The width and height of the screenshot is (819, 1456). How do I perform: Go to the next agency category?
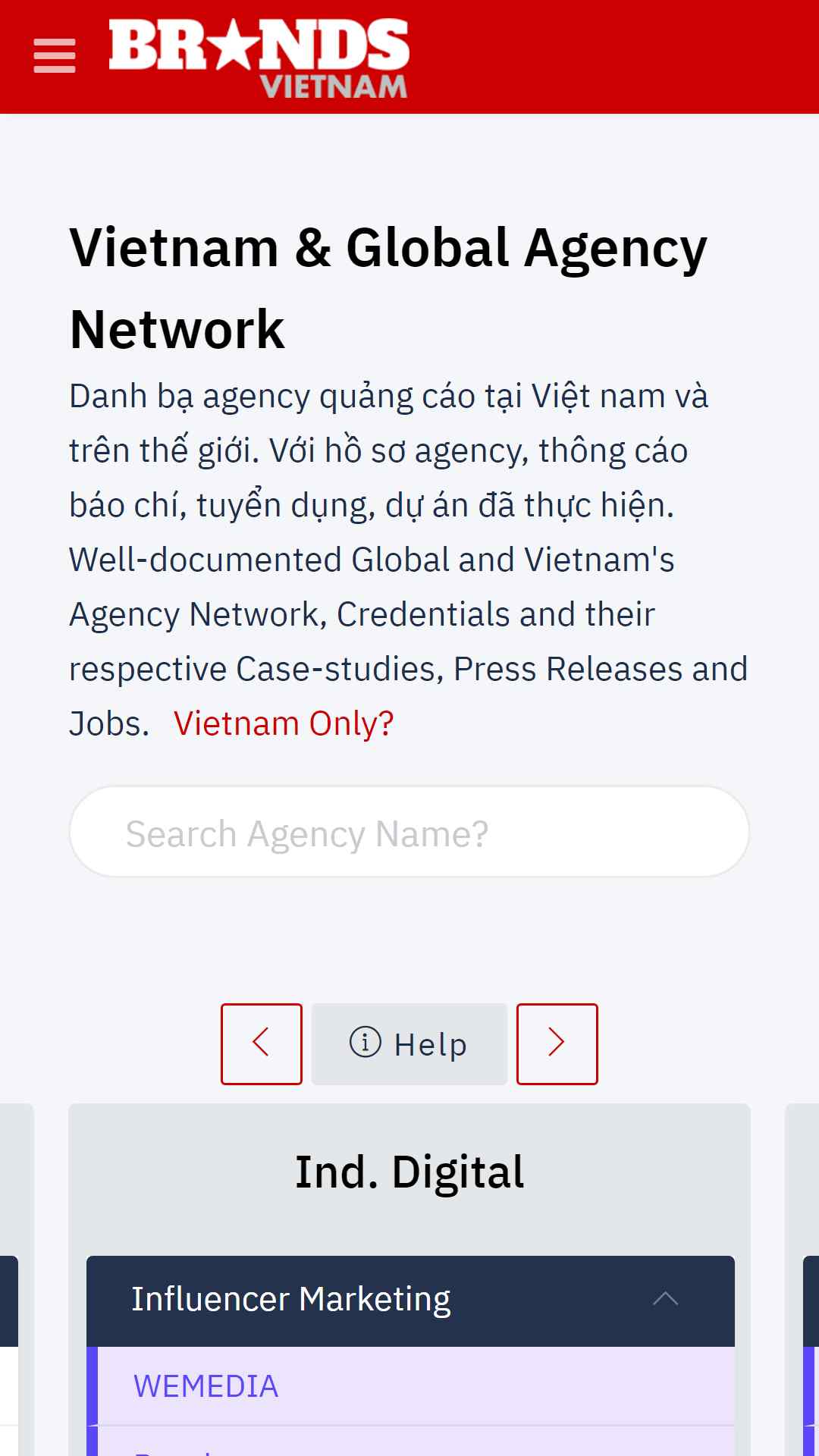(557, 1044)
